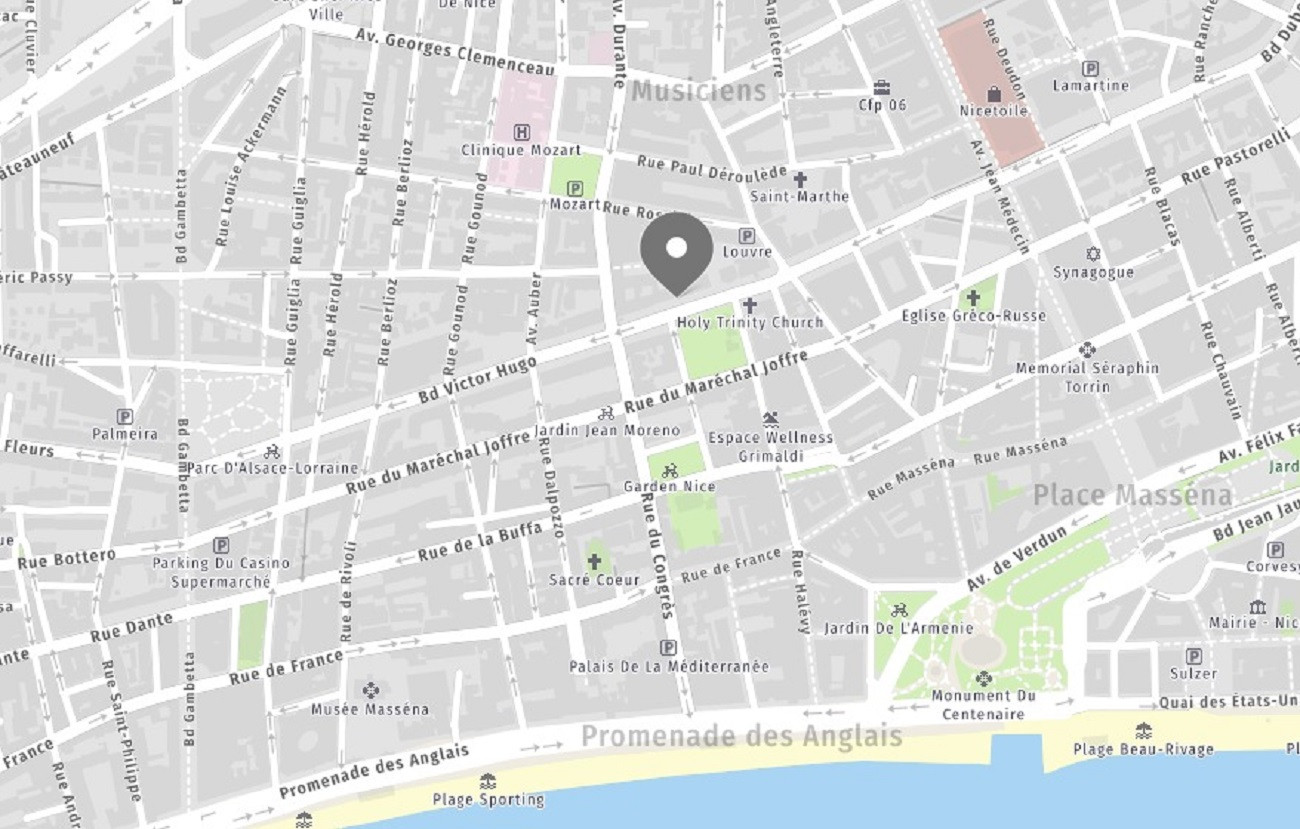The height and width of the screenshot is (829, 1300).
Task: Open the Synagogue marker
Action: pyautogui.click(x=1093, y=255)
